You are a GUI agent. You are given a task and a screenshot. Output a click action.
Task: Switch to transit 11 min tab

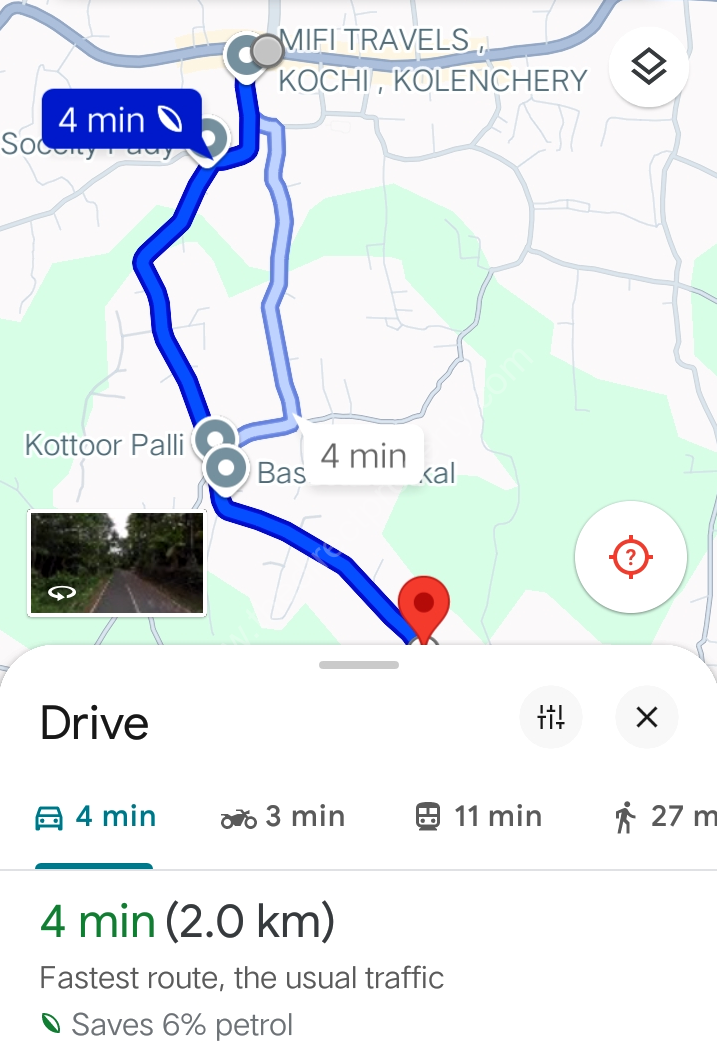point(478,817)
